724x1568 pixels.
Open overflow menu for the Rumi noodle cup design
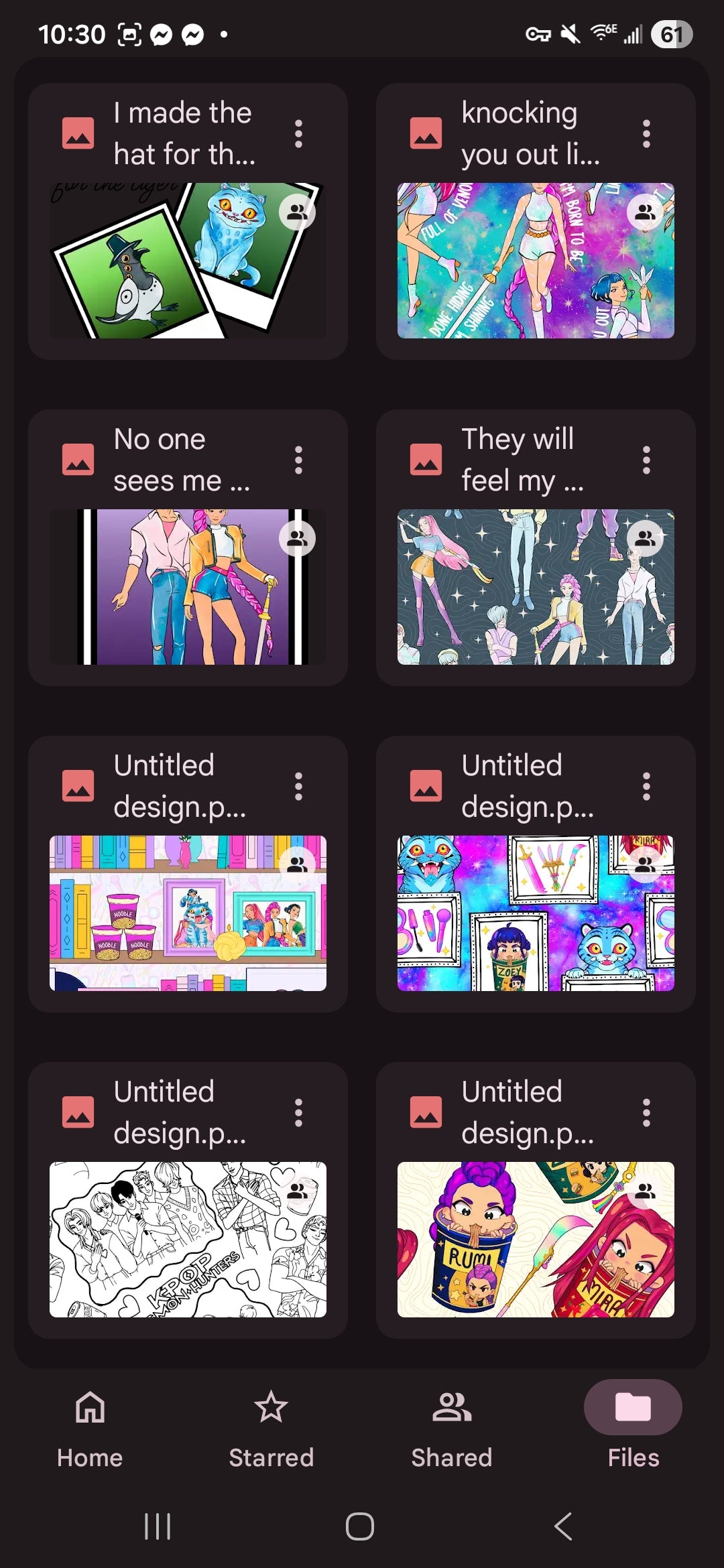tap(646, 1113)
